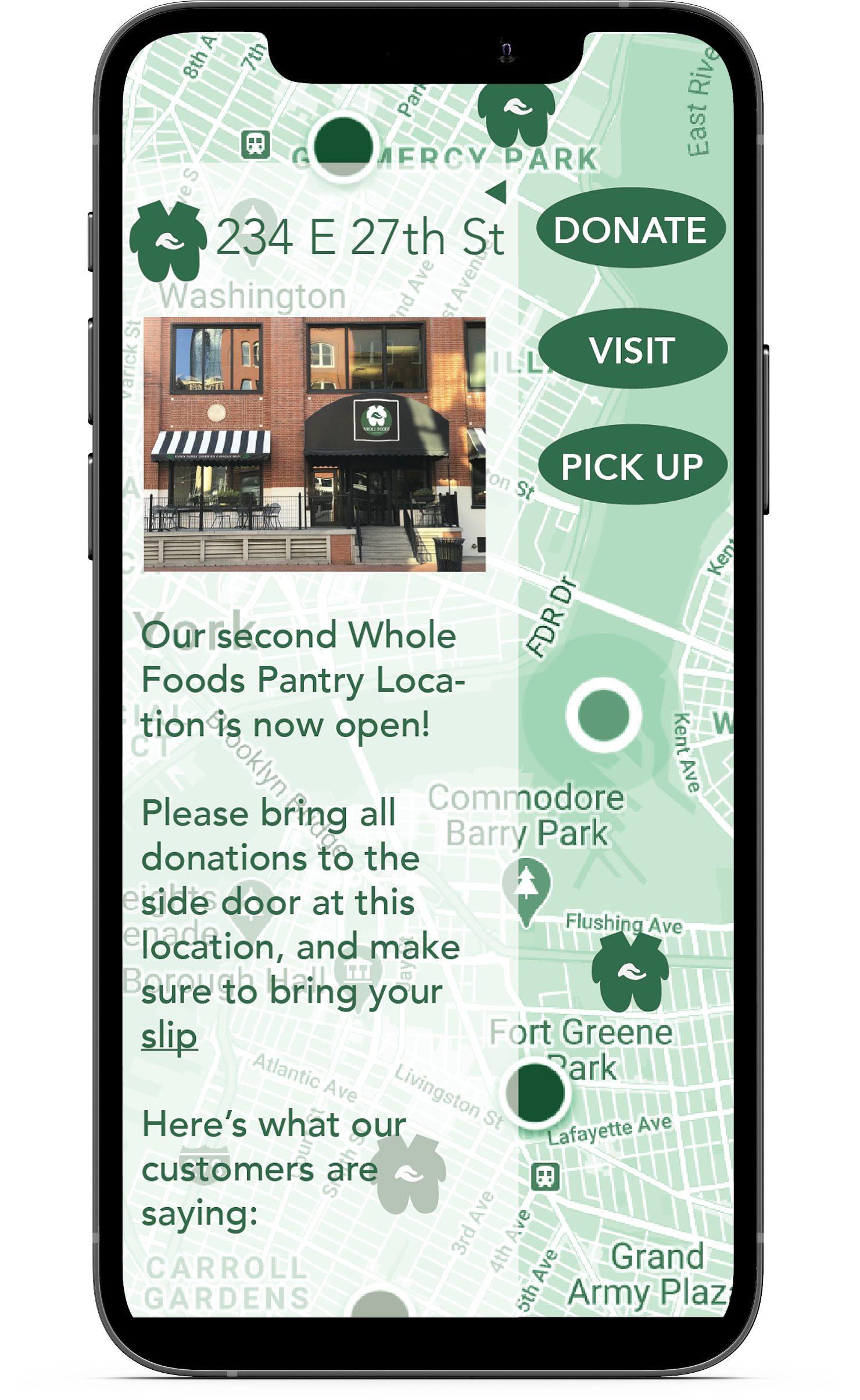The height and width of the screenshot is (1400, 860).
Task: Tap the circle marker near FDR Dr
Action: [x=604, y=715]
